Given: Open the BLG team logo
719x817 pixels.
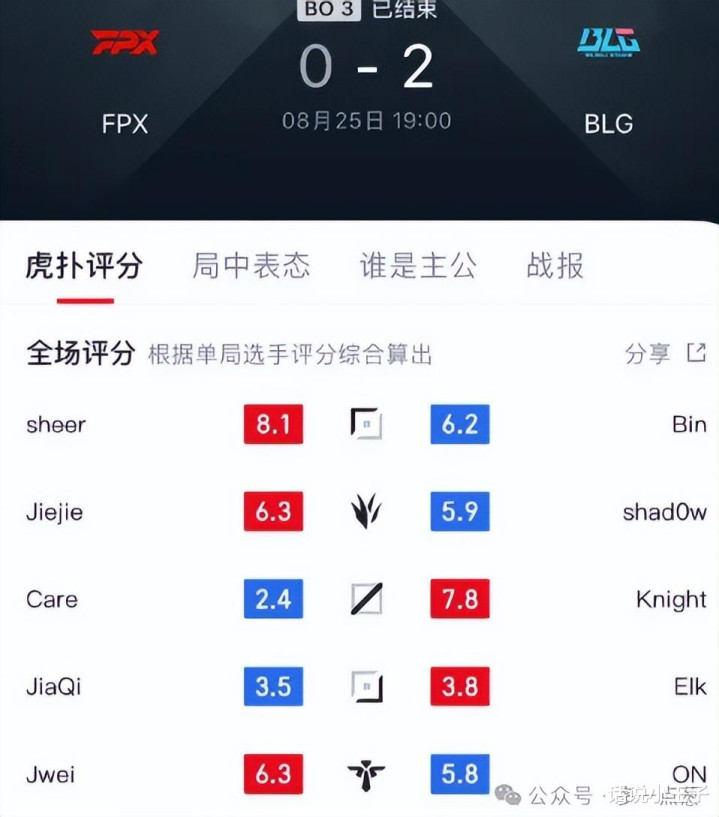Looking at the screenshot, I should click(609, 42).
